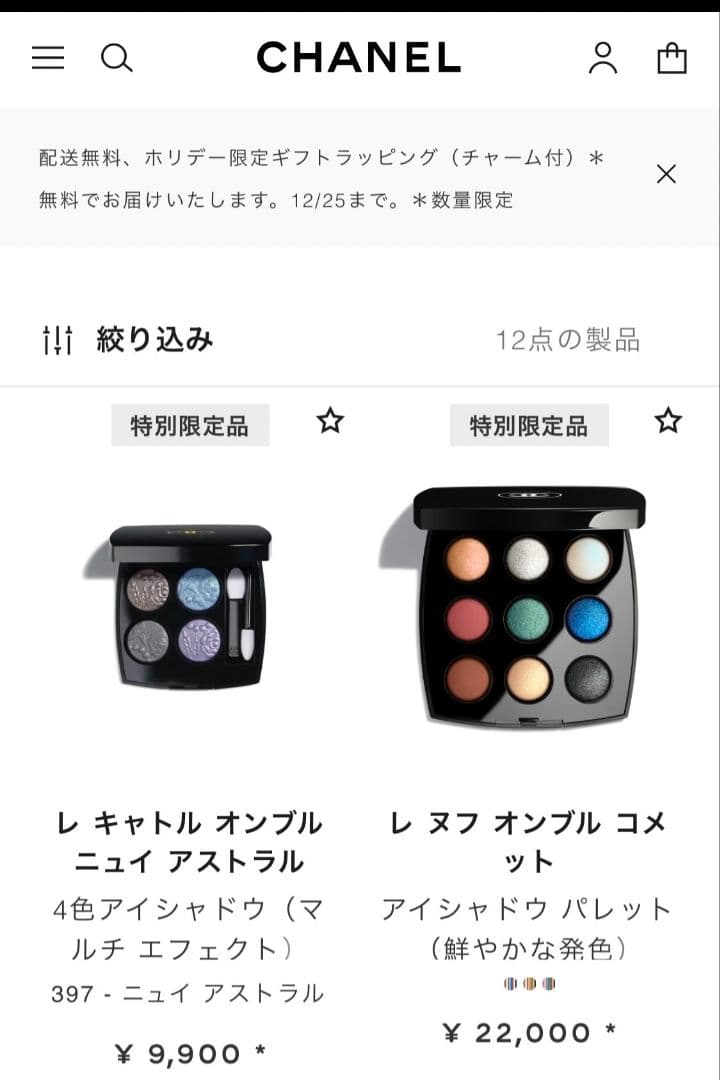Image resolution: width=720 pixels, height=1080 pixels.
Task: Select the first color variant of レ ヌフ オンブル
Action: [x=509, y=985]
